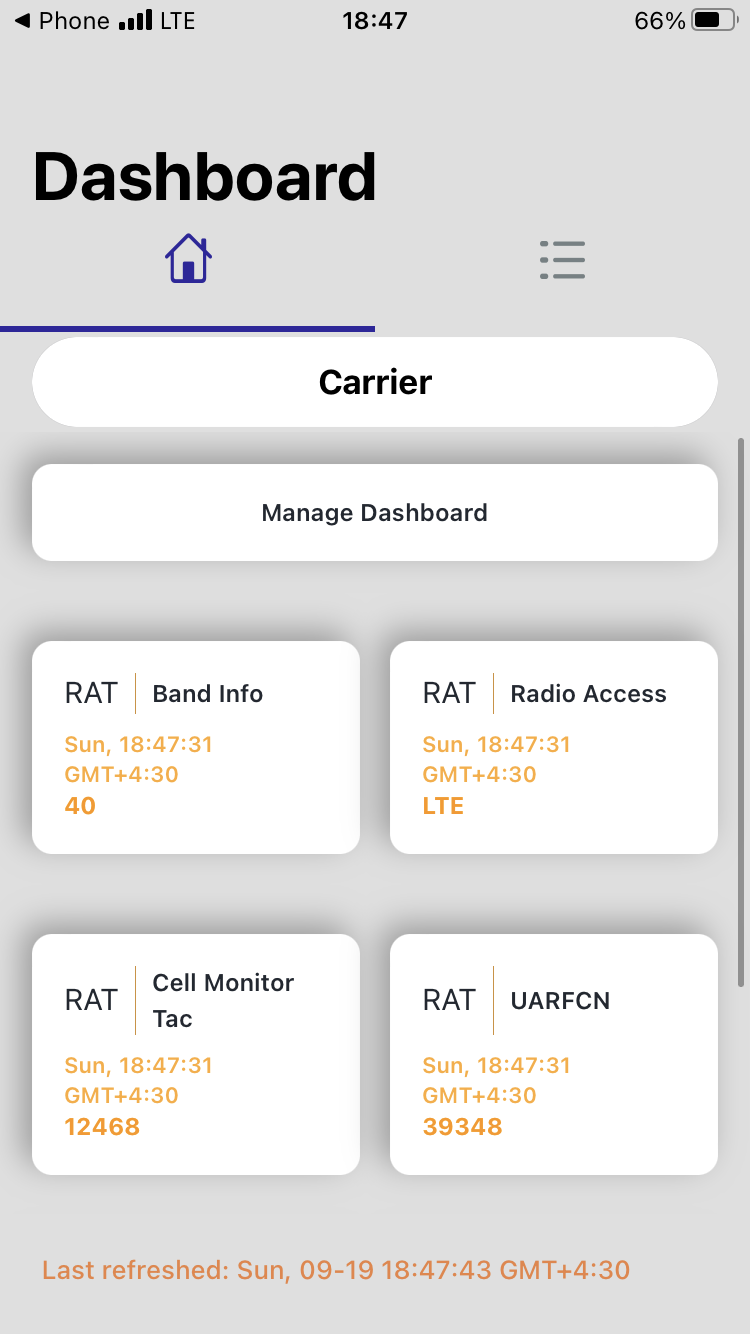Open the Cell Monitor Tac card
The width and height of the screenshot is (750, 1334).
(x=196, y=1054)
